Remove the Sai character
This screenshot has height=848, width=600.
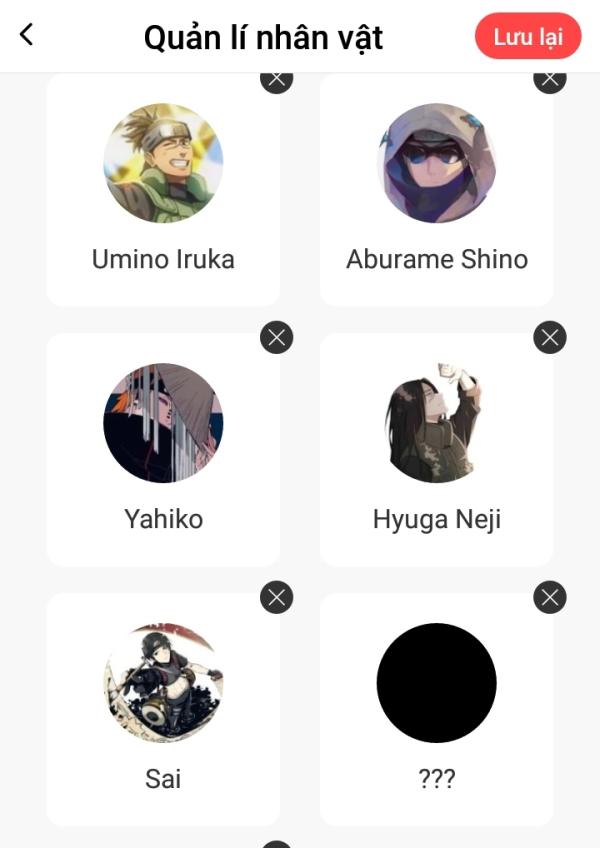pos(277,598)
